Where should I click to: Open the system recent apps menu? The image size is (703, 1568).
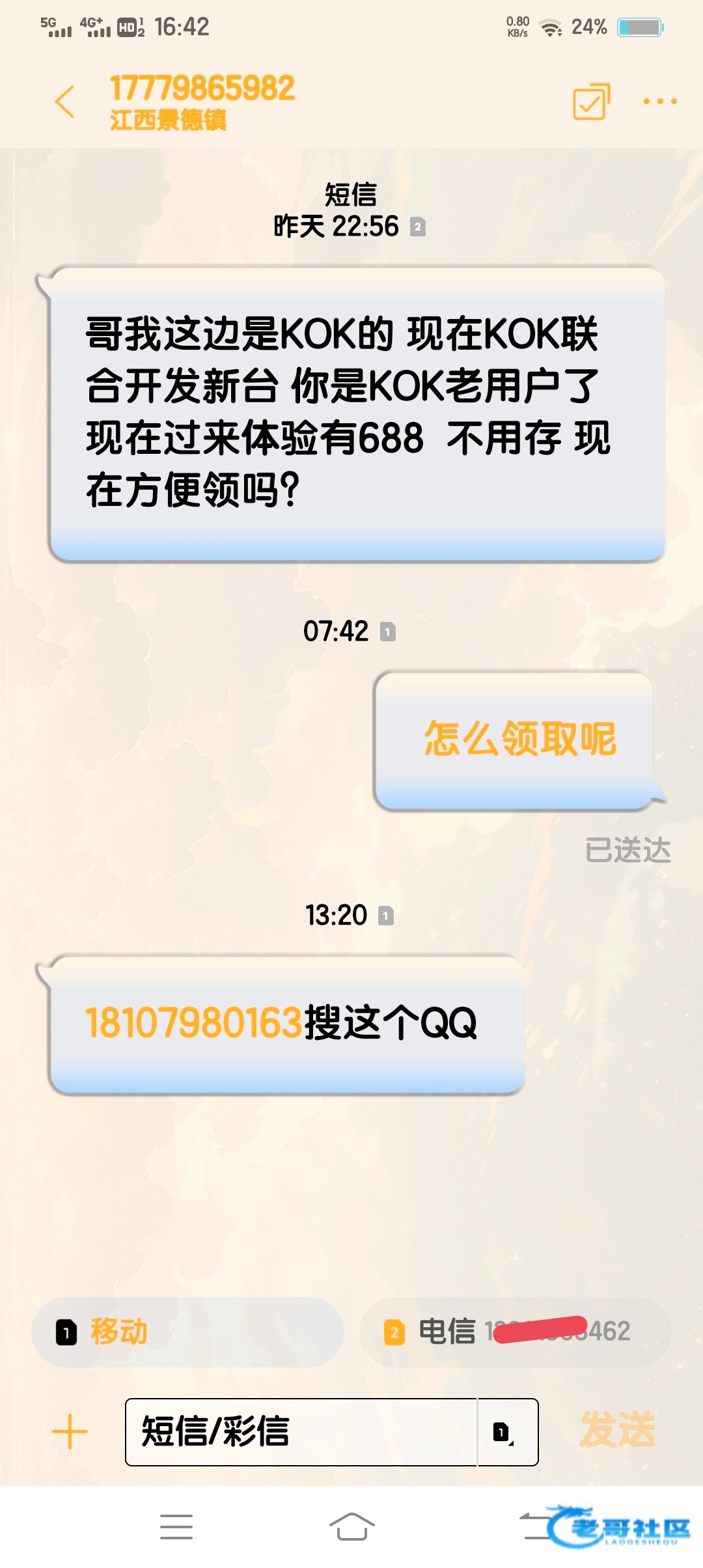[x=176, y=1527]
